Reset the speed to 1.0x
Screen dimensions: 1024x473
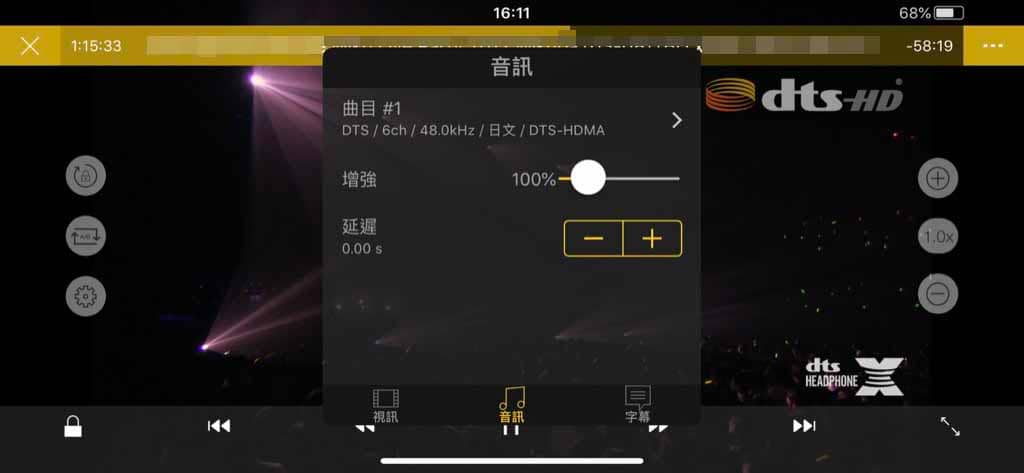point(938,237)
